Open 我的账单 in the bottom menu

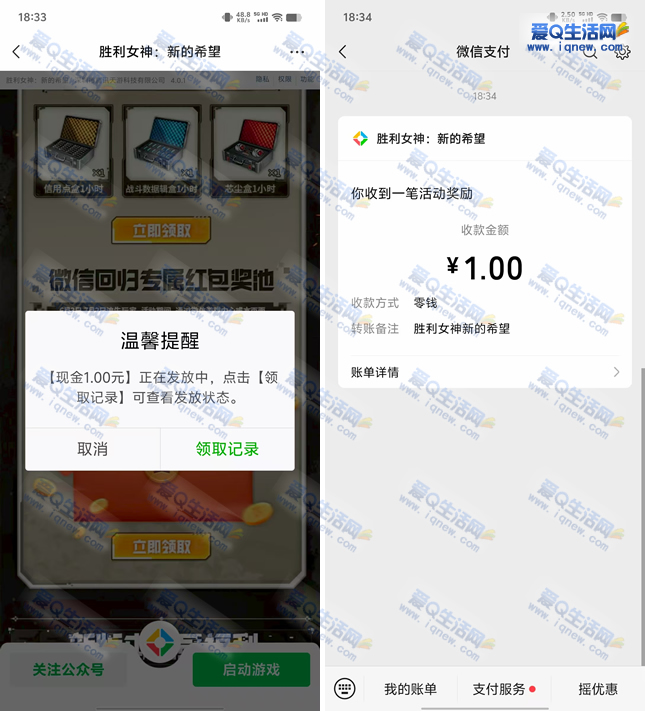(410, 689)
